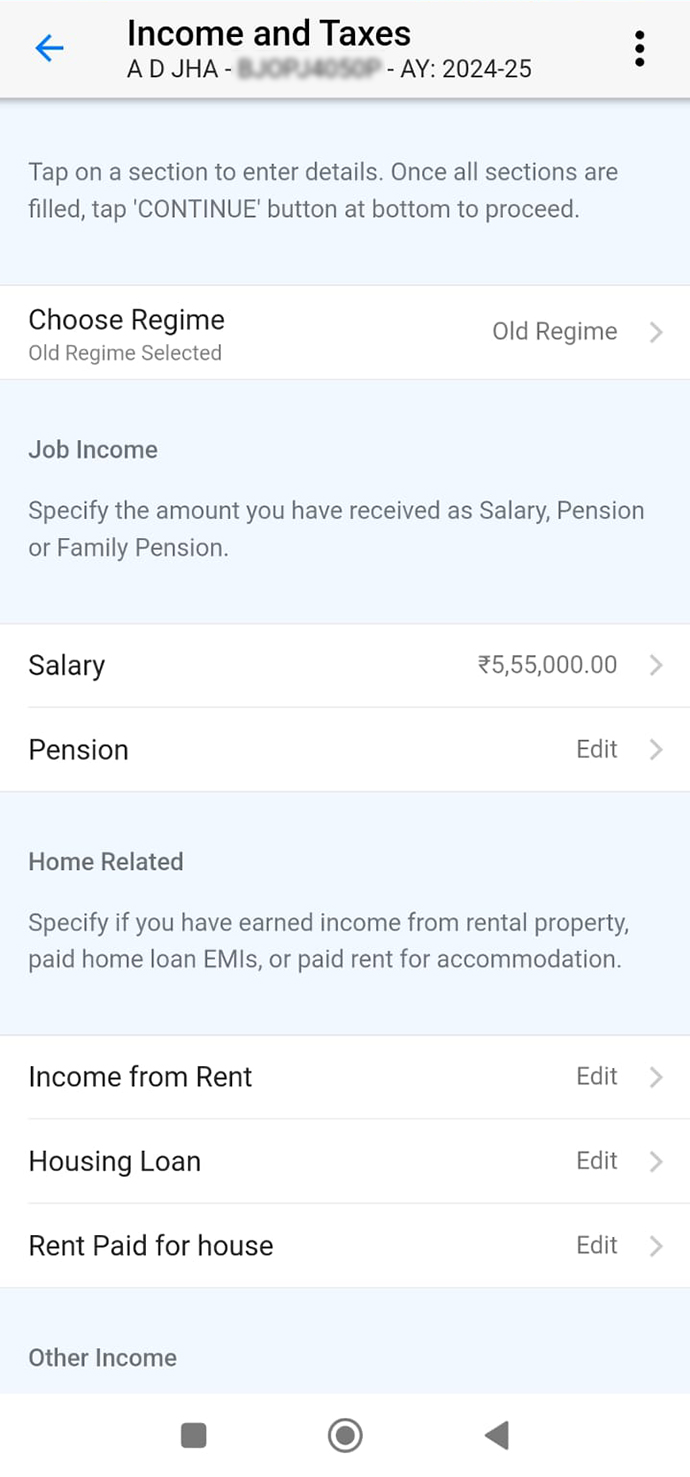Edit Income from Rent

(x=345, y=1077)
